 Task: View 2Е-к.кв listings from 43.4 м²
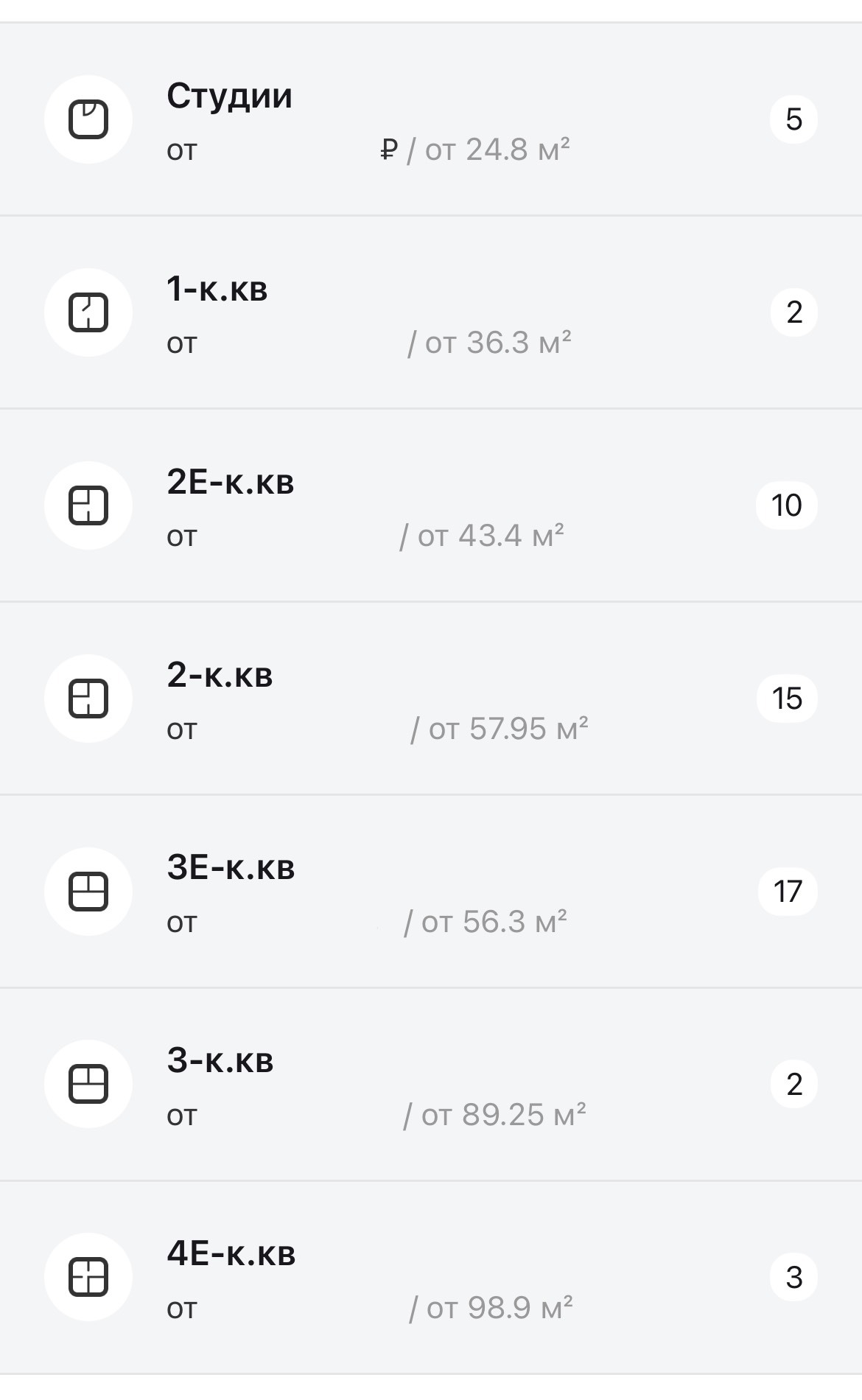(431, 505)
